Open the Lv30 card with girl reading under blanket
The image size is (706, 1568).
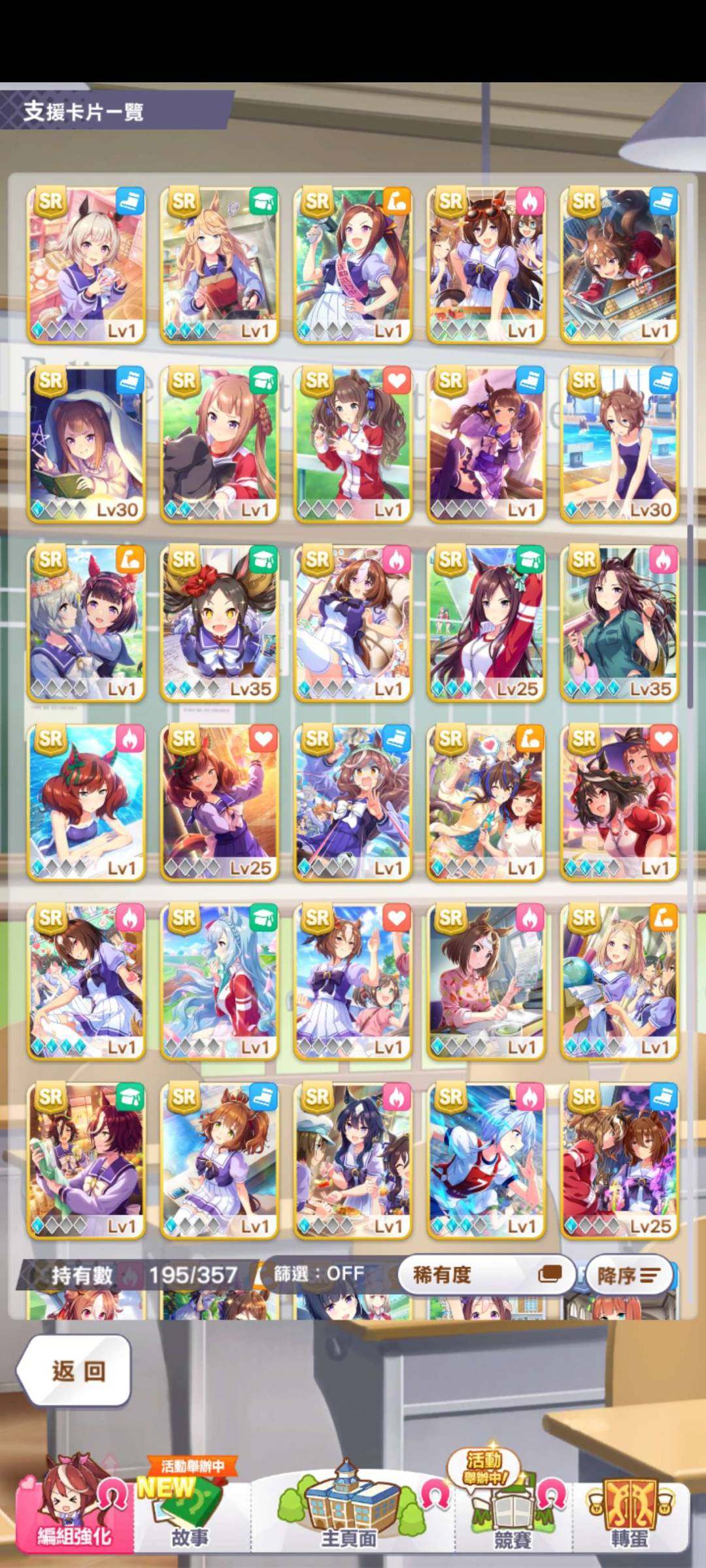(86, 444)
